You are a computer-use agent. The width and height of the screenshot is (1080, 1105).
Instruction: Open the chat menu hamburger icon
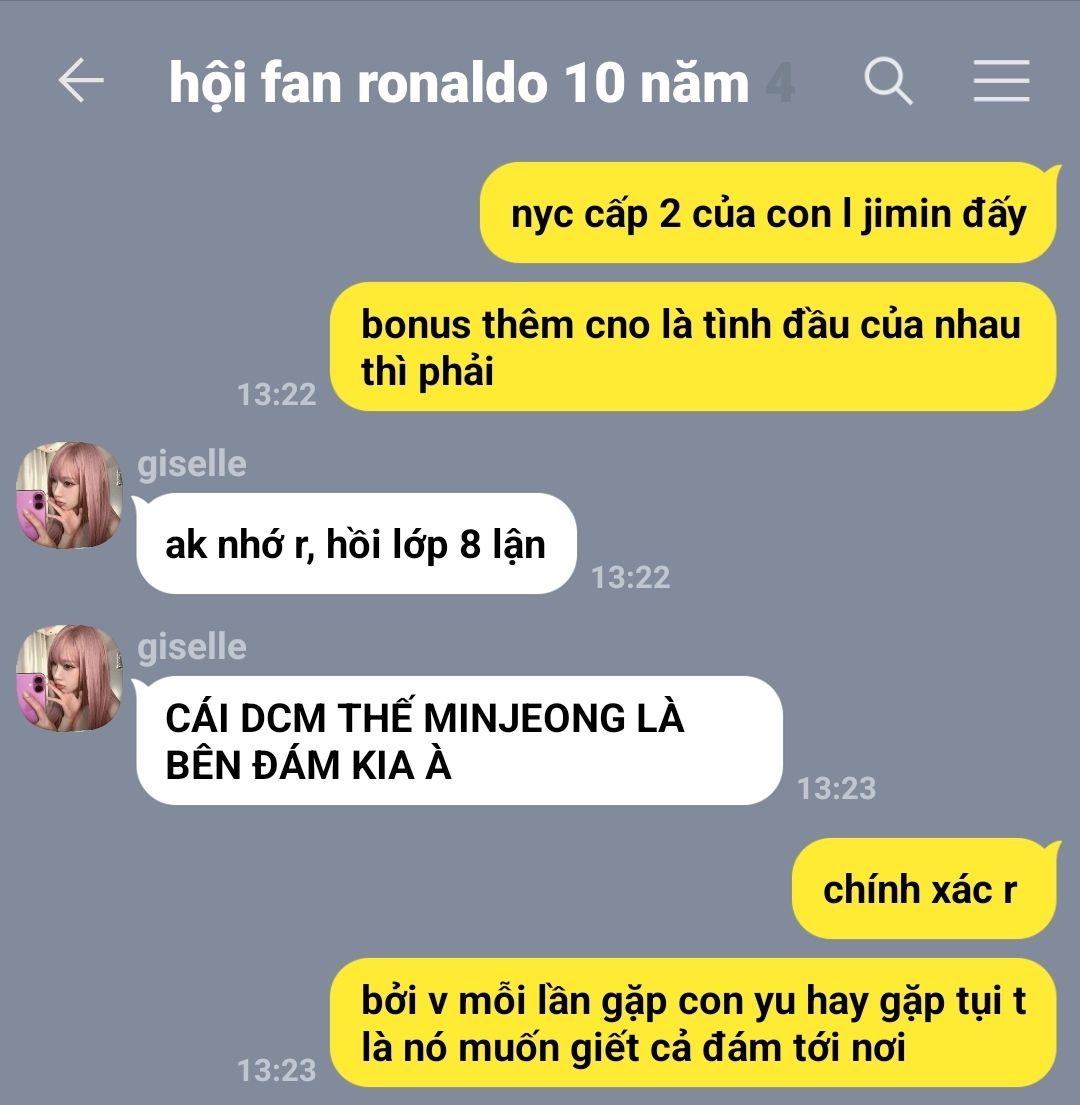tap(1001, 81)
